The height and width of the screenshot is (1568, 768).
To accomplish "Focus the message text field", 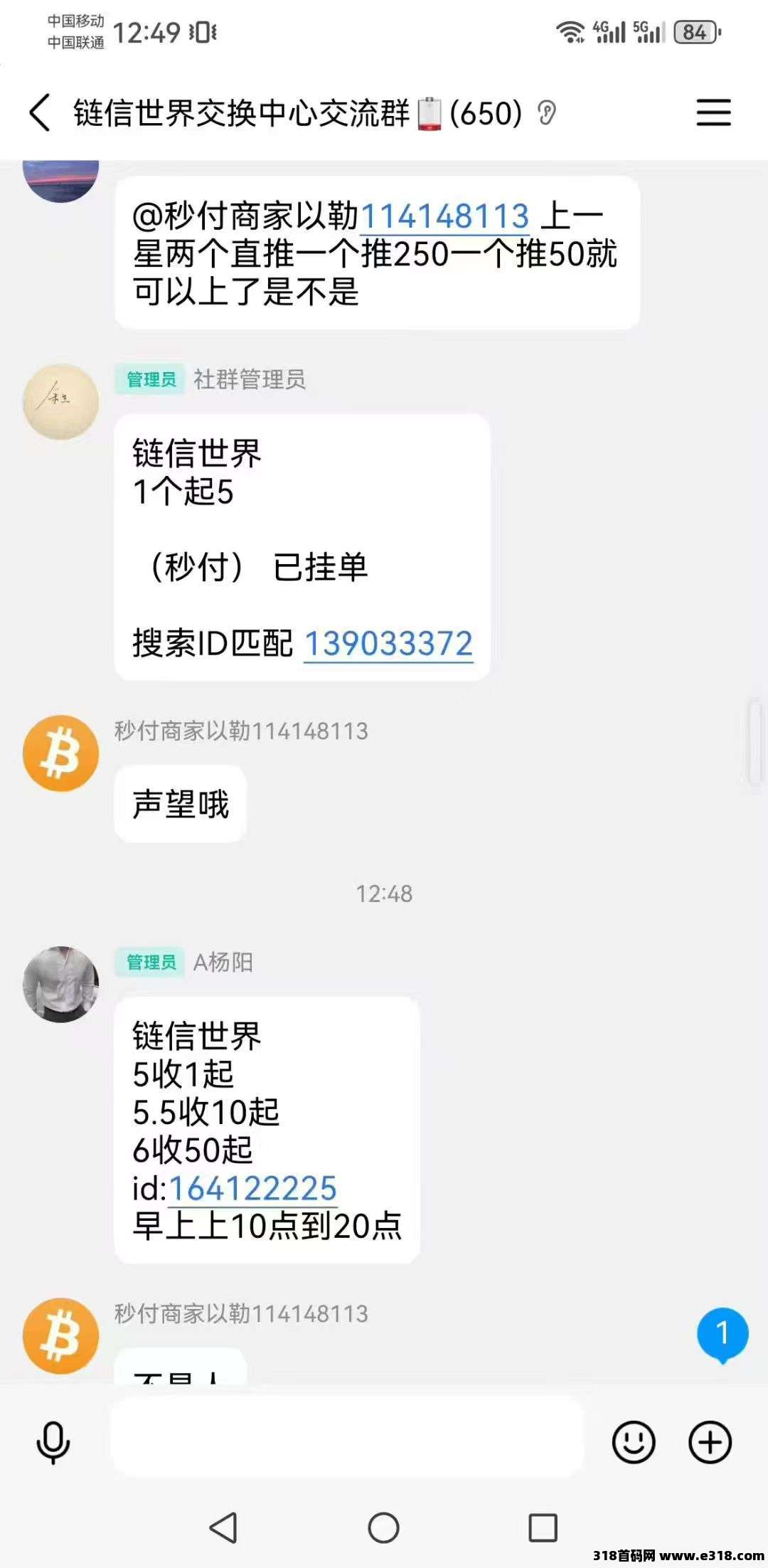I will pyautogui.click(x=347, y=1436).
